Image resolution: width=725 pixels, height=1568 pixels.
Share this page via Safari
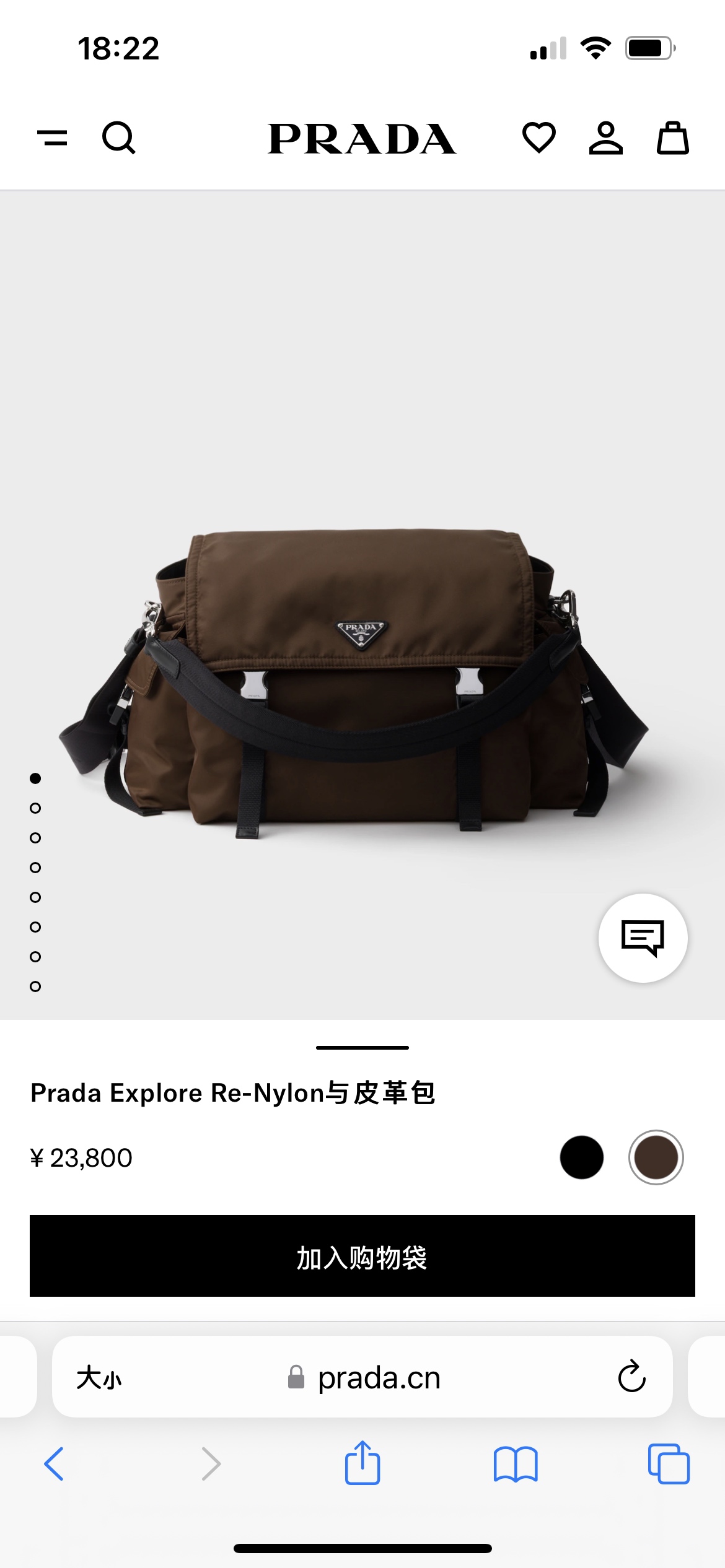pos(362,1462)
